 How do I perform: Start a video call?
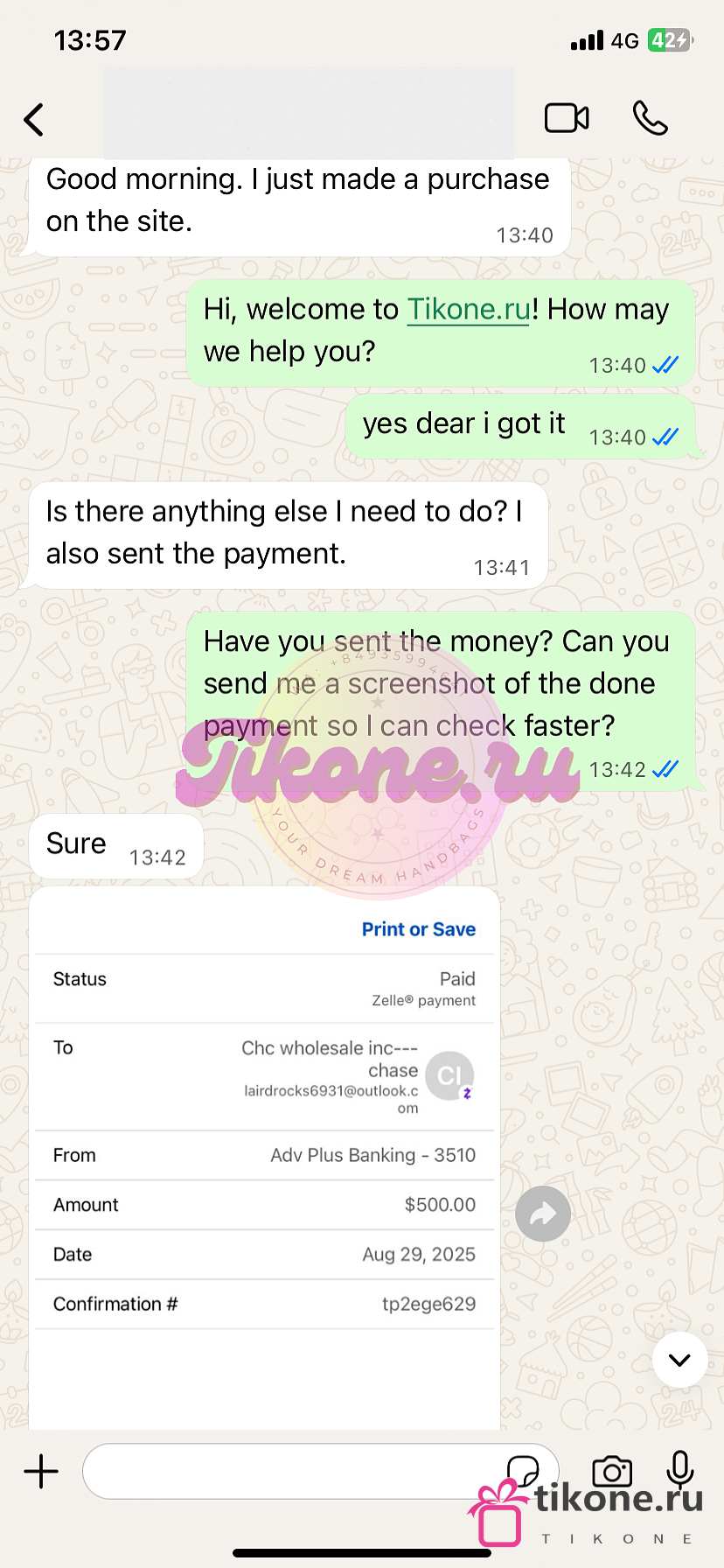tap(567, 118)
